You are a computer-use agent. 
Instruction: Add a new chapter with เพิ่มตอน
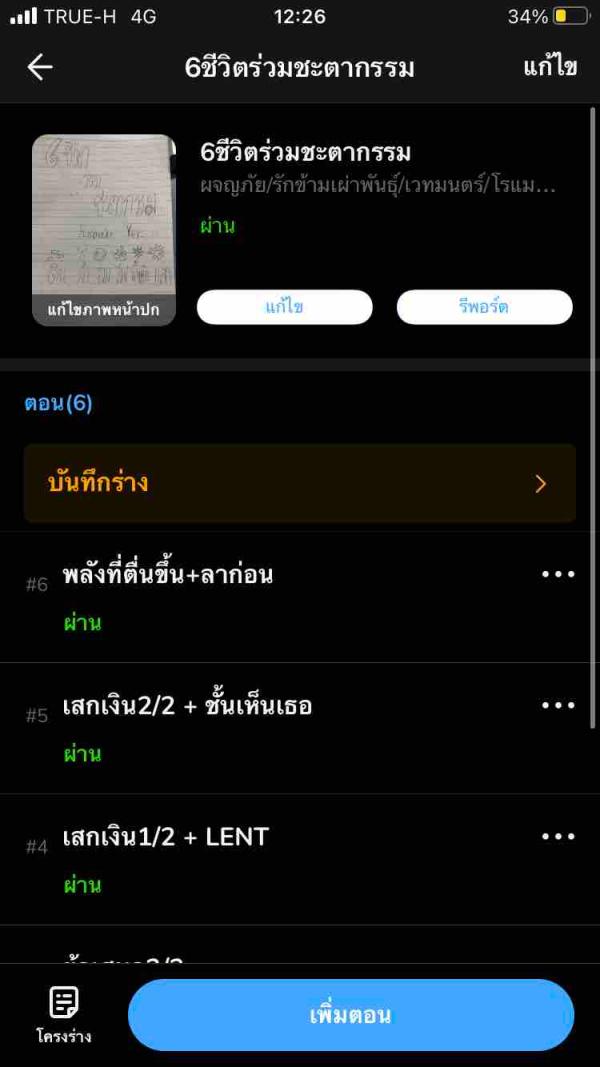tap(350, 1015)
